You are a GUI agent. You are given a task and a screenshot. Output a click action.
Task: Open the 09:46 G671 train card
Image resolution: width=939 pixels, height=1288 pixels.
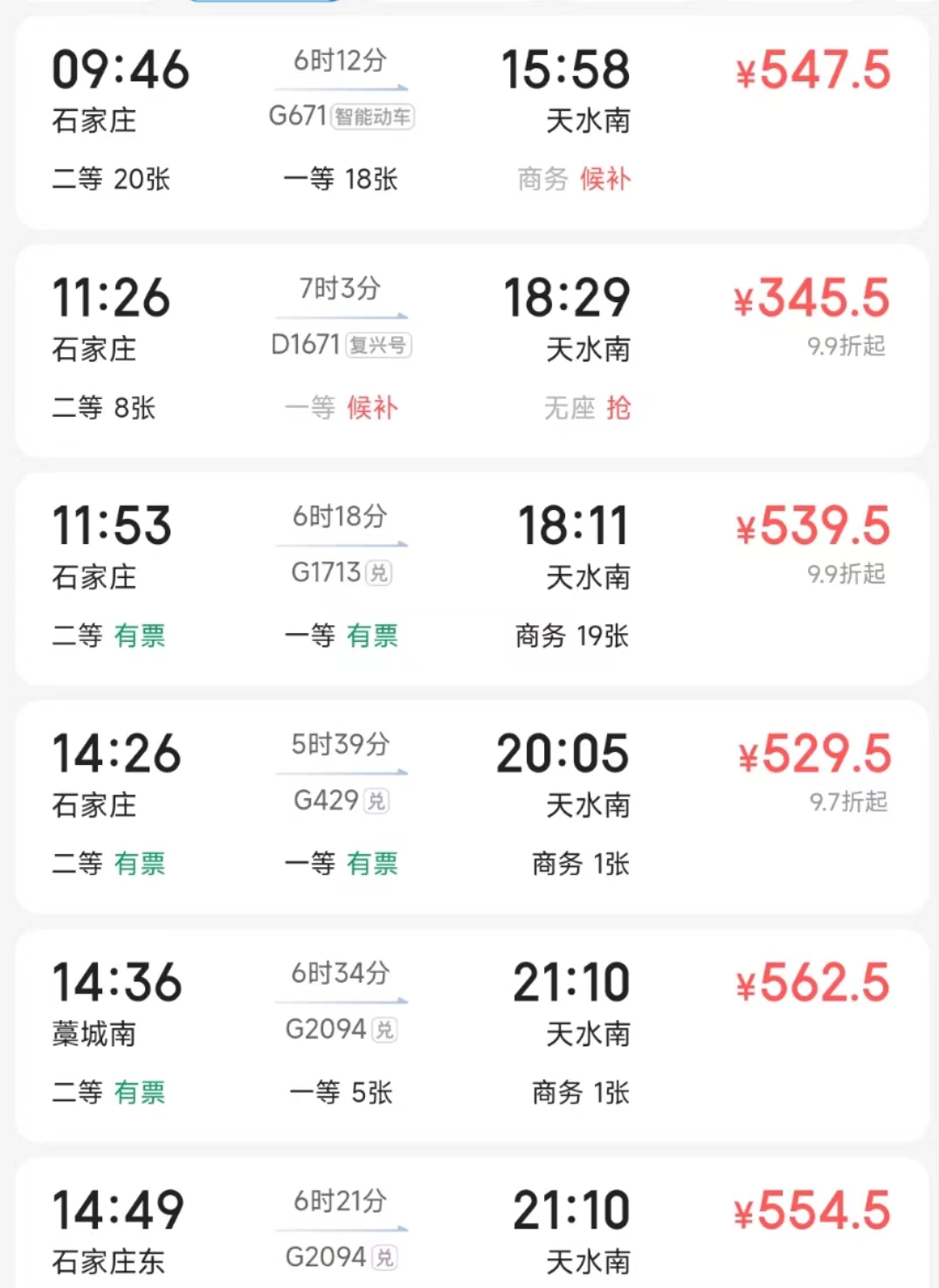click(472, 122)
